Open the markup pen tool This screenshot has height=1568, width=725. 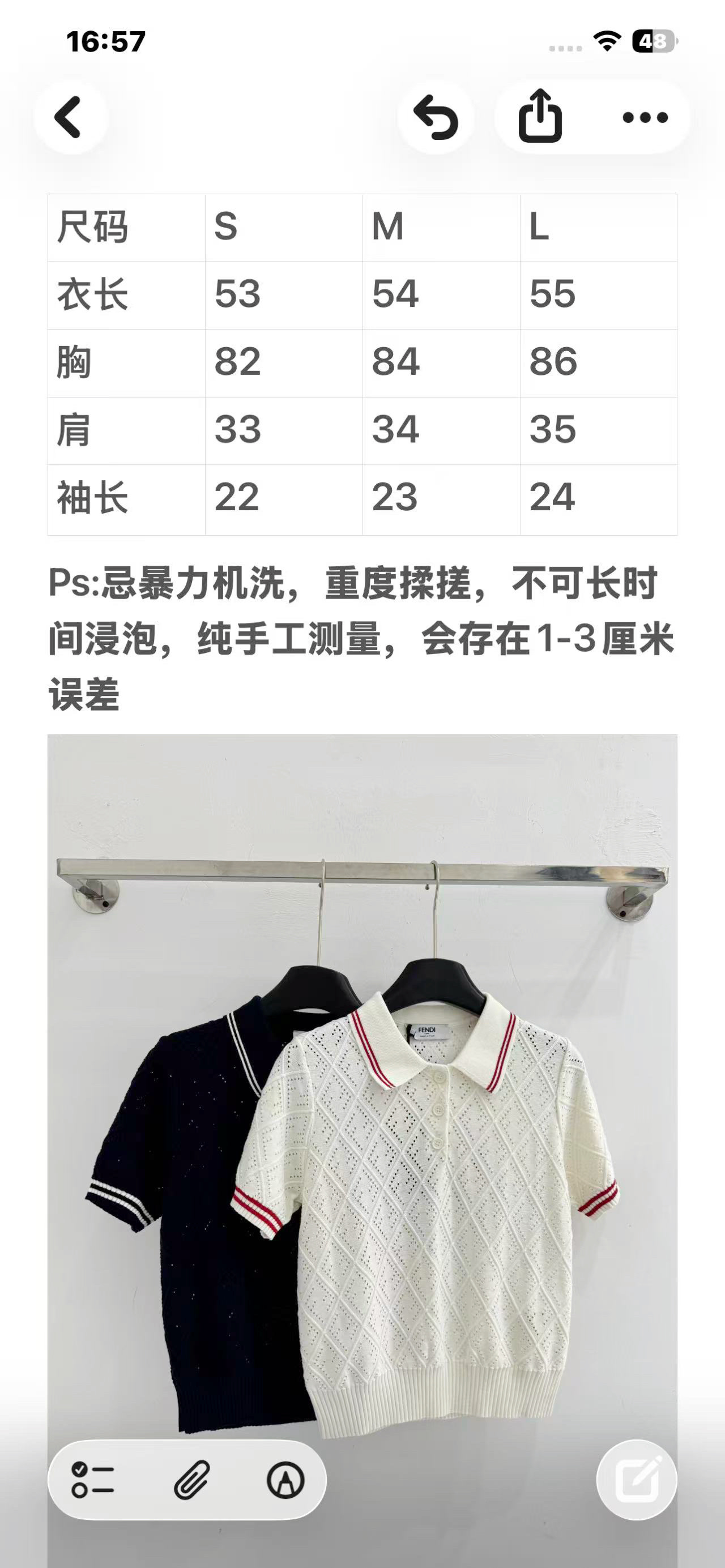pos(285,1480)
